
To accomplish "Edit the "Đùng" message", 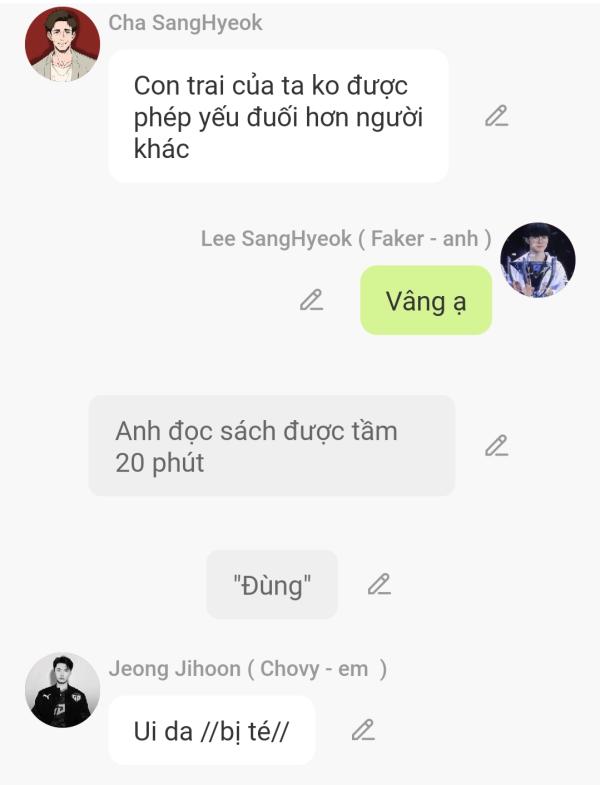I will point(378,584).
